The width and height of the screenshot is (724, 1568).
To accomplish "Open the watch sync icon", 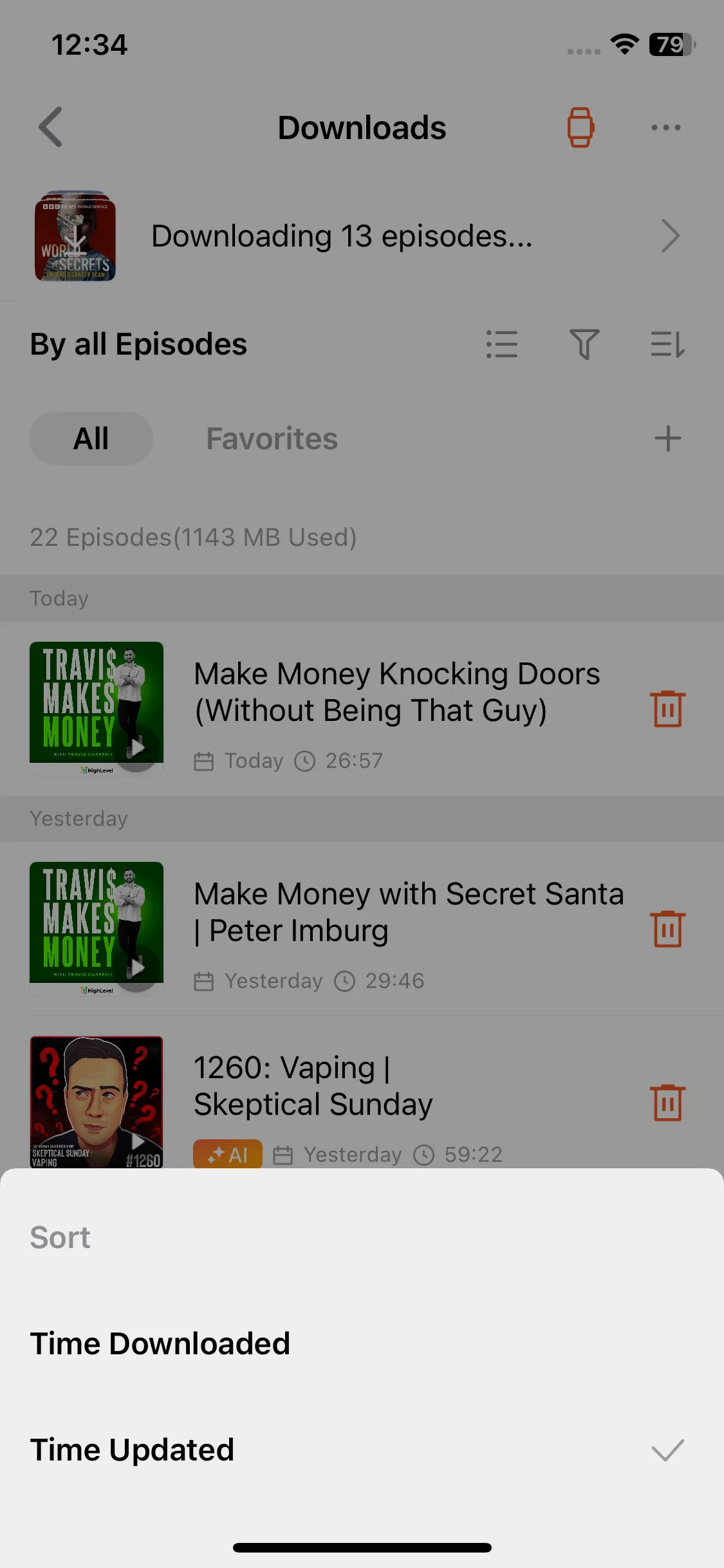I will (580, 127).
